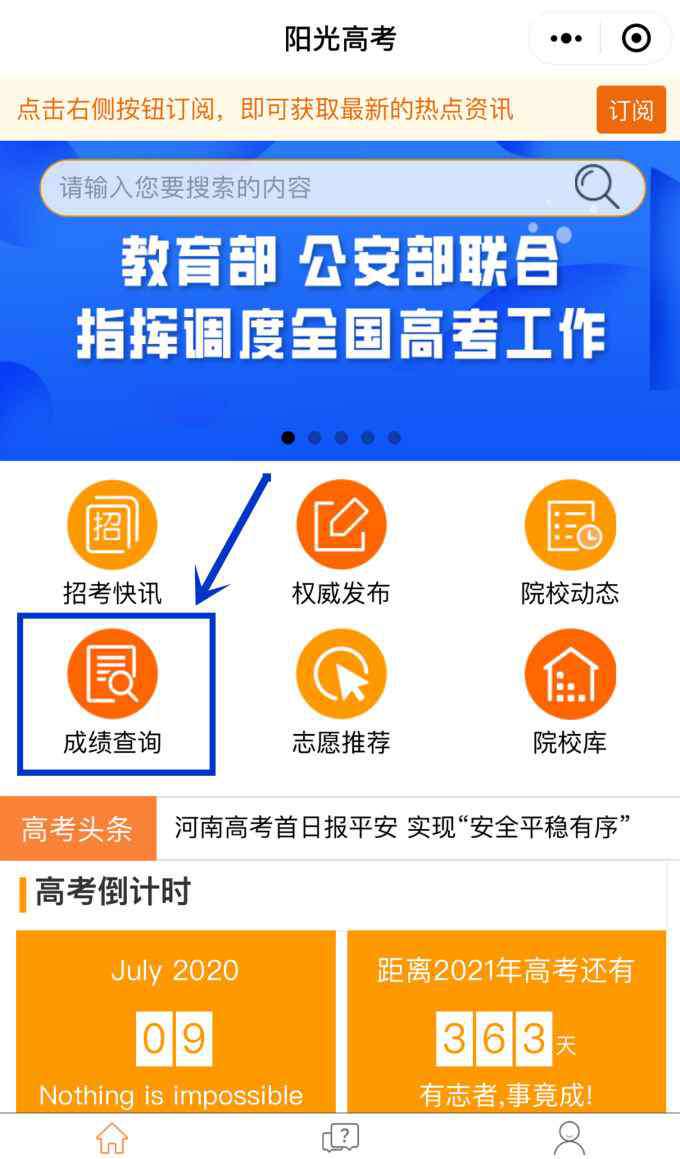Switch to the Q&A help tab
Image resolution: width=680 pixels, height=1159 pixels.
coord(341,1138)
